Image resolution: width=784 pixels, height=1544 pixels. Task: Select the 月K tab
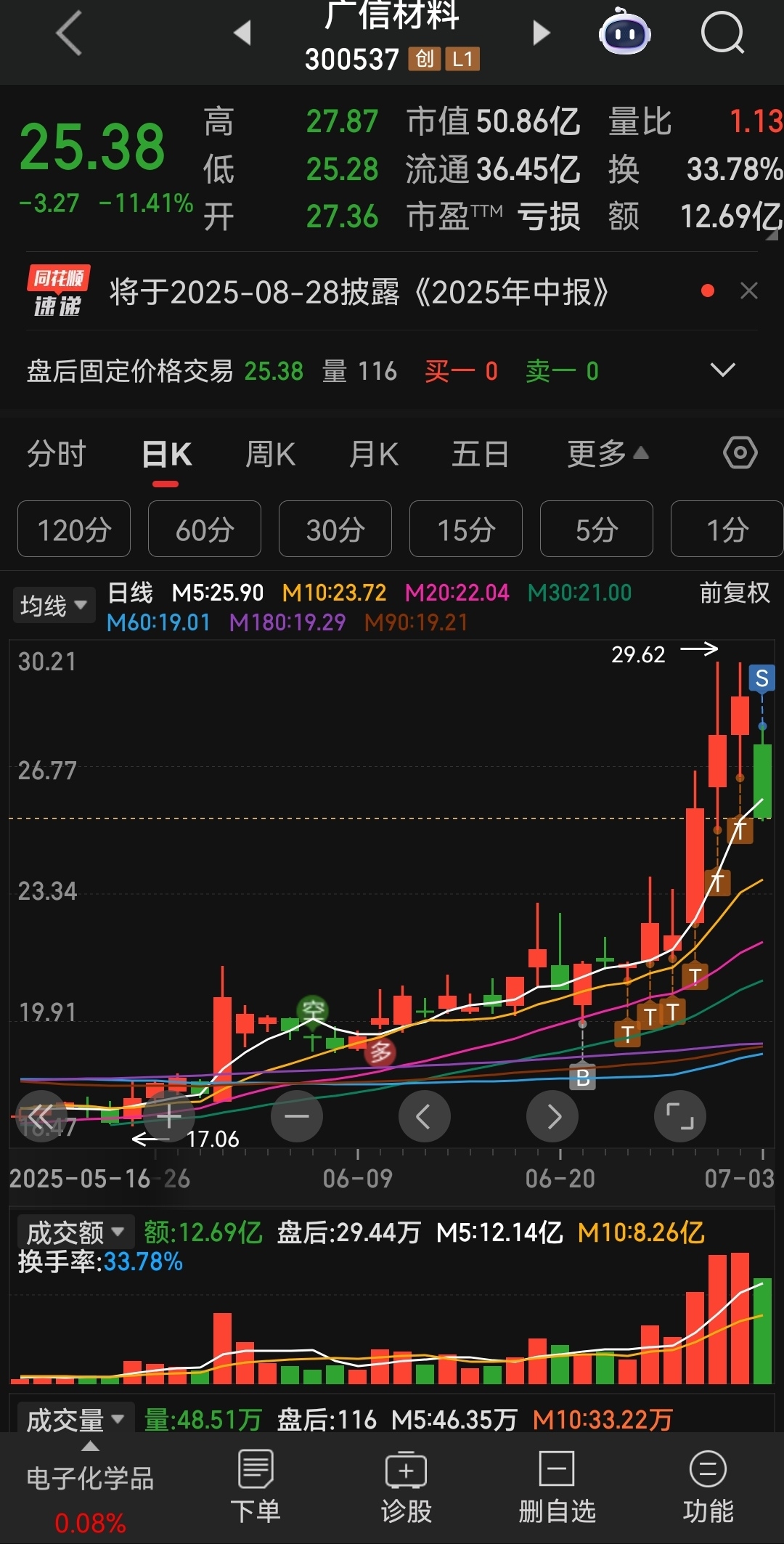(374, 455)
